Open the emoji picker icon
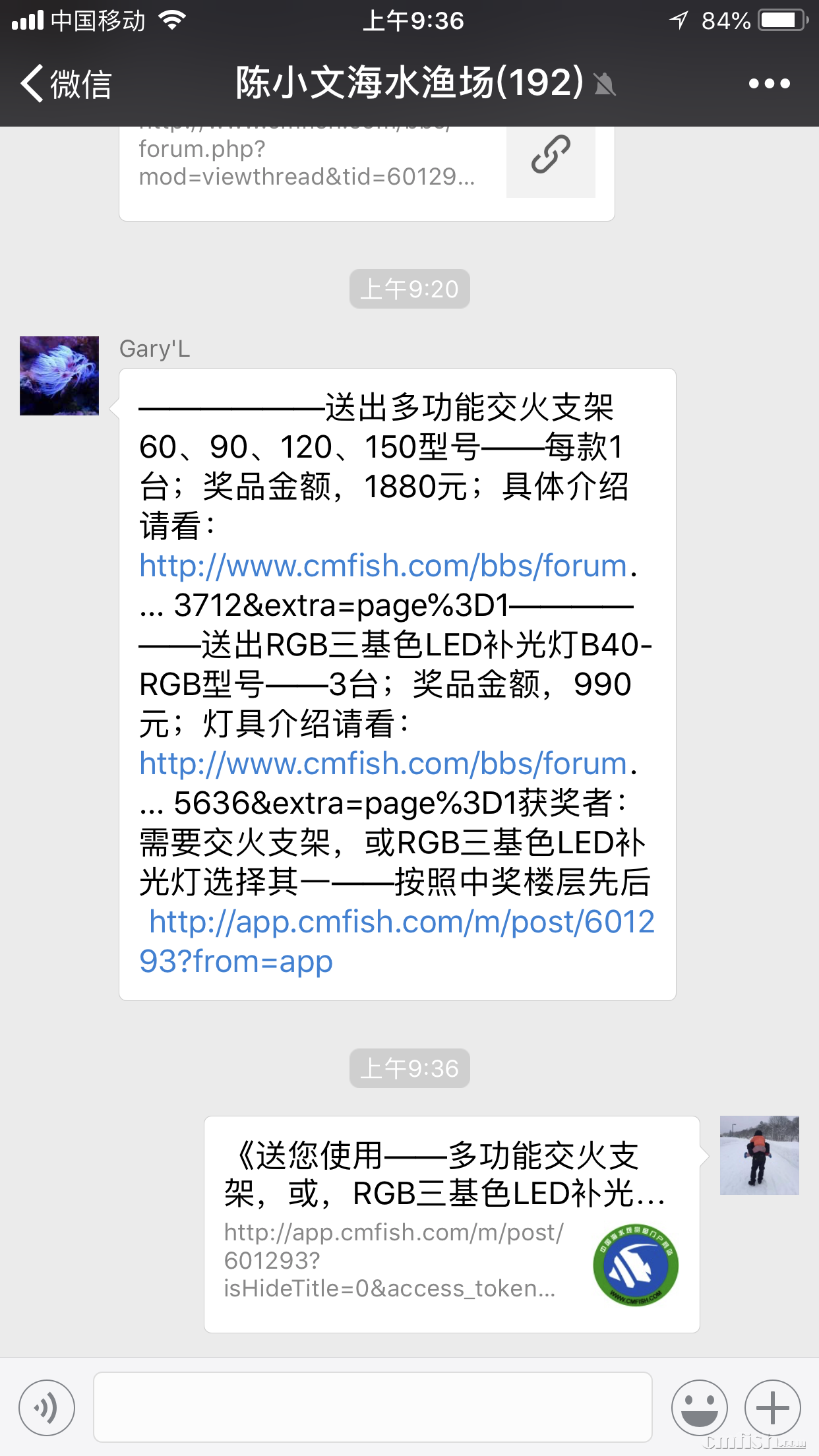 click(x=699, y=1408)
